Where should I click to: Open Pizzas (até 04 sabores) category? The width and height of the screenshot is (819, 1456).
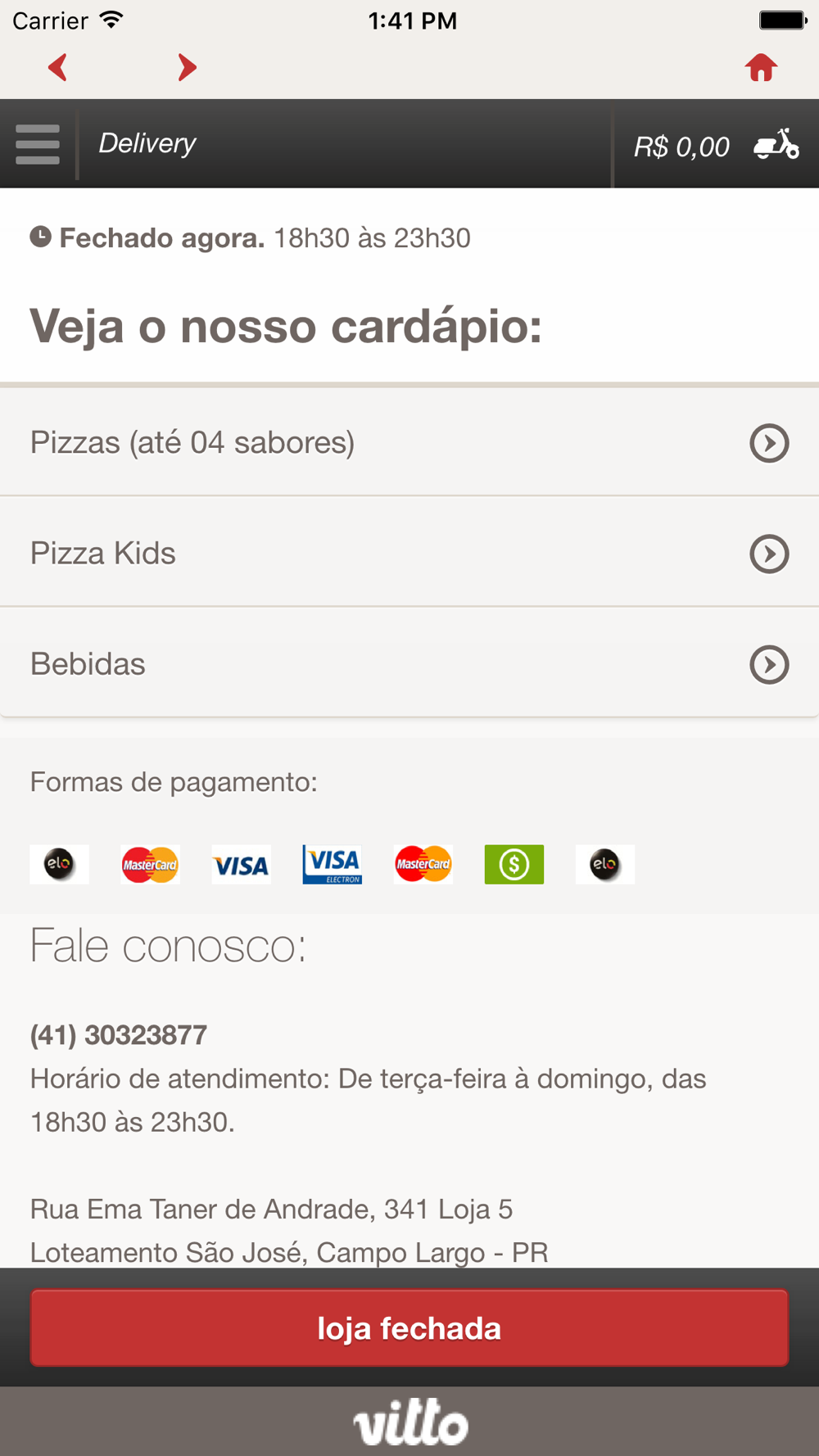tap(409, 442)
